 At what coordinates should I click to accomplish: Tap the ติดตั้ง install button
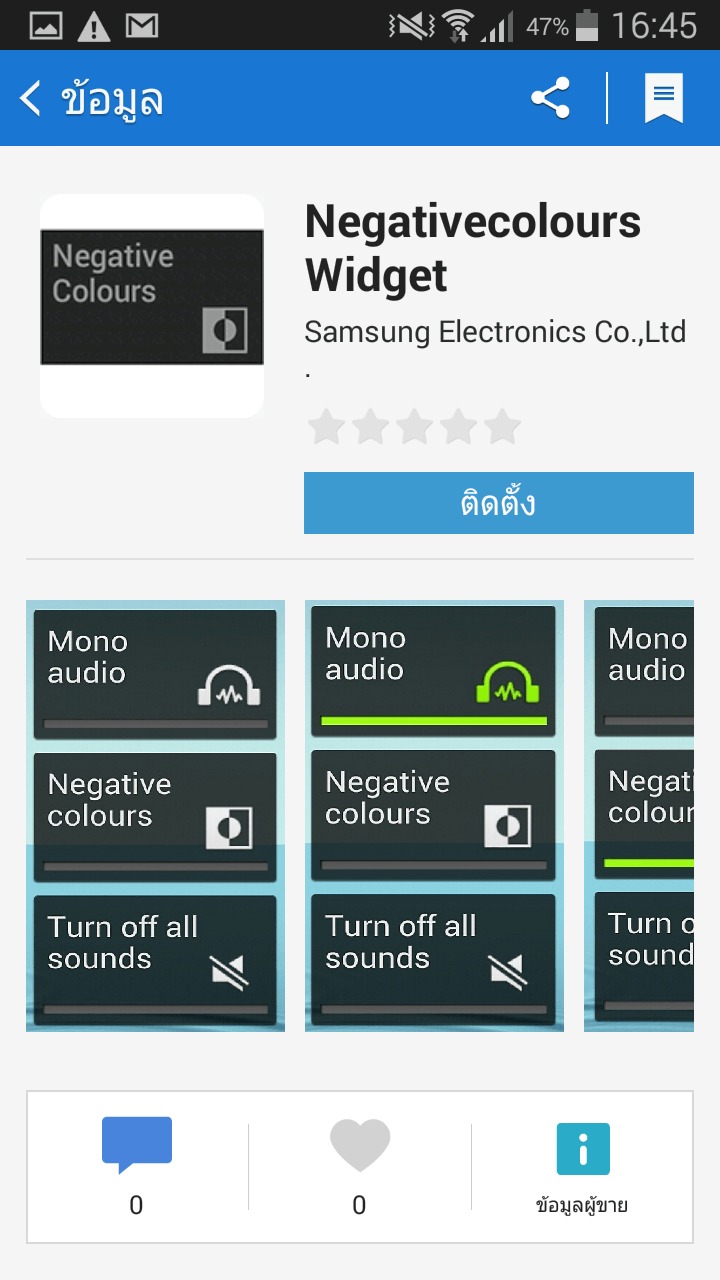(x=498, y=503)
